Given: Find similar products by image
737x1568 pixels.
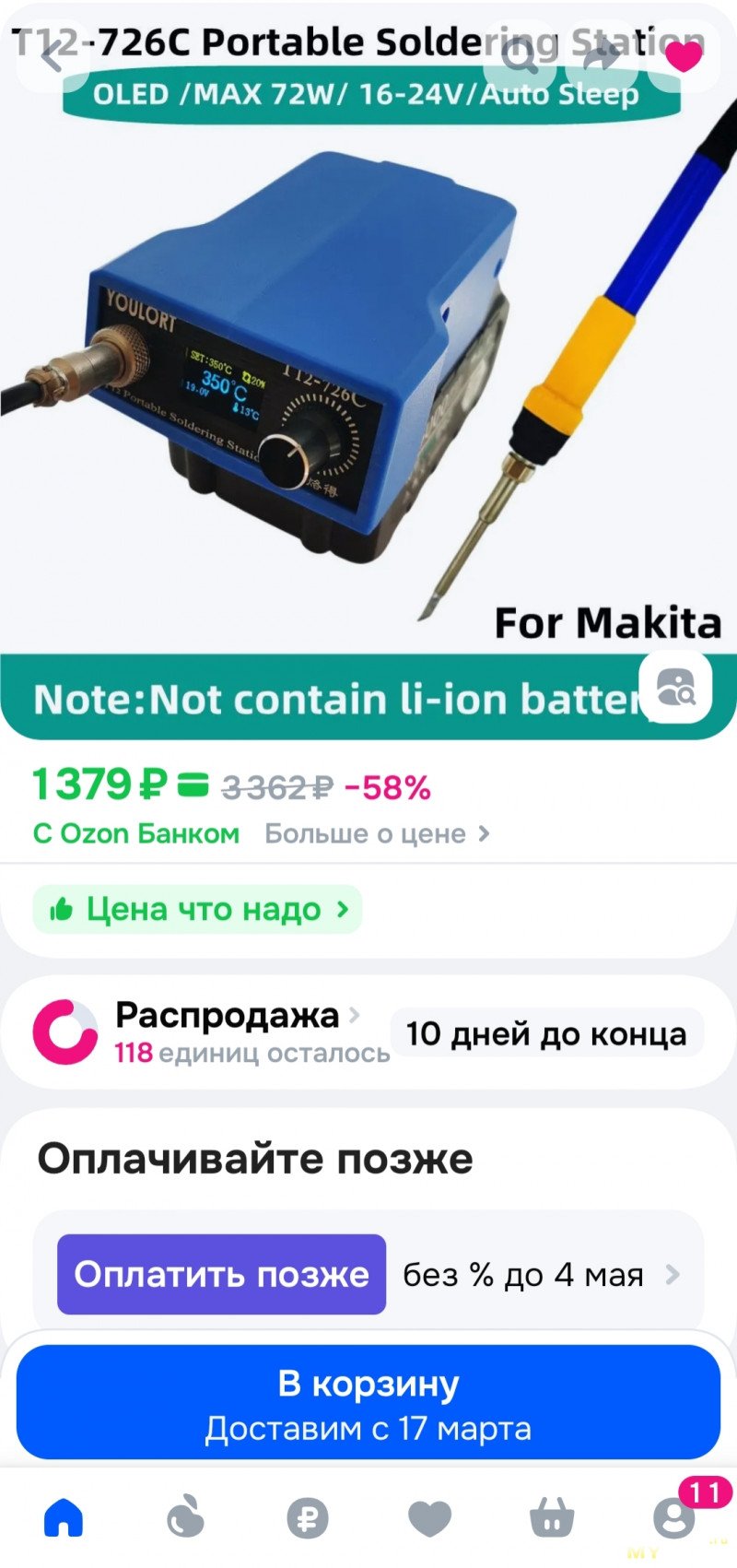Looking at the screenshot, I should [677, 687].
